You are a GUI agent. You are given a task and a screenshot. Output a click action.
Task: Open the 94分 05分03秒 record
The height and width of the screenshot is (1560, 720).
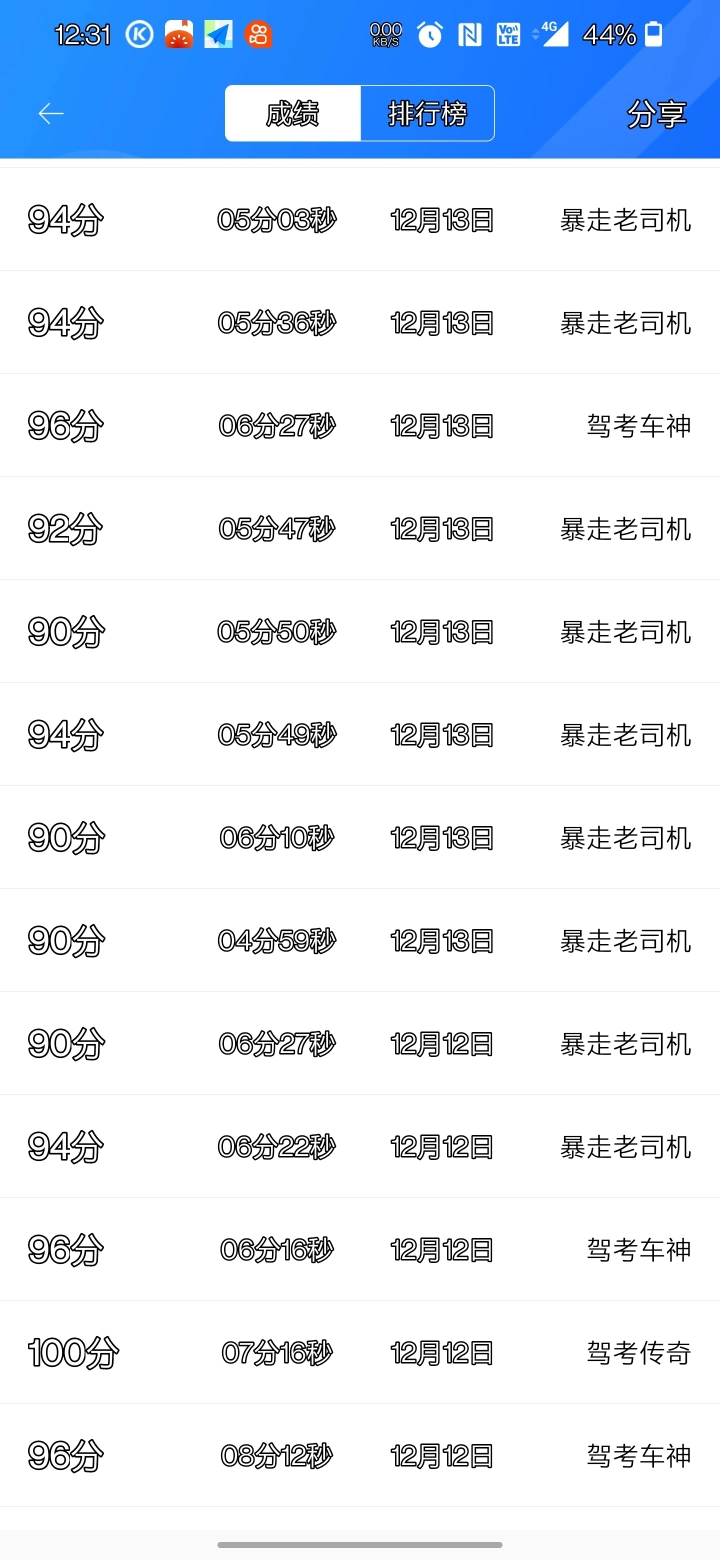pos(360,220)
